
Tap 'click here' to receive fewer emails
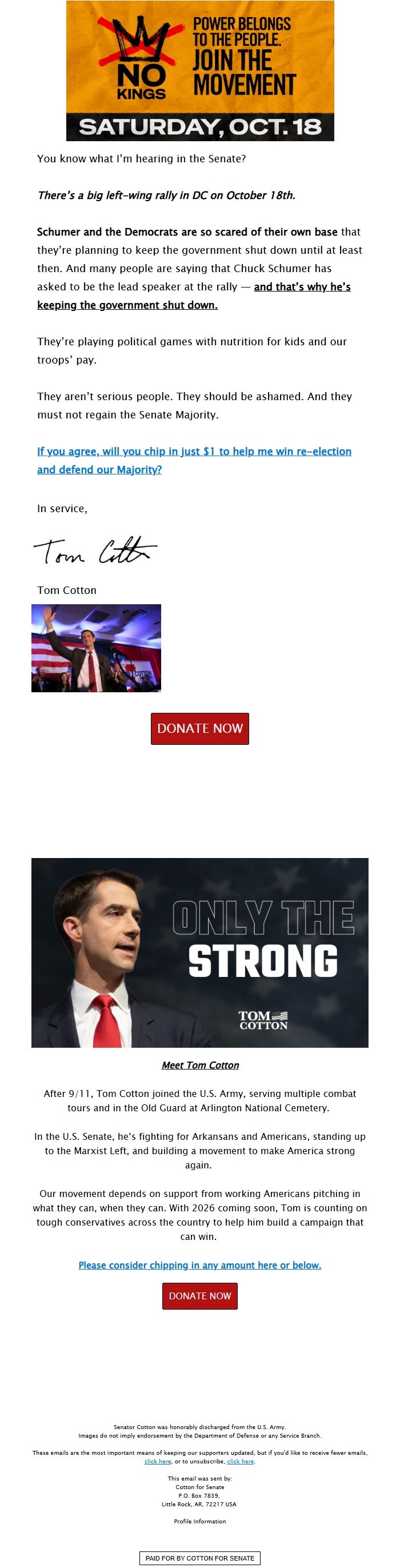click(x=158, y=1462)
